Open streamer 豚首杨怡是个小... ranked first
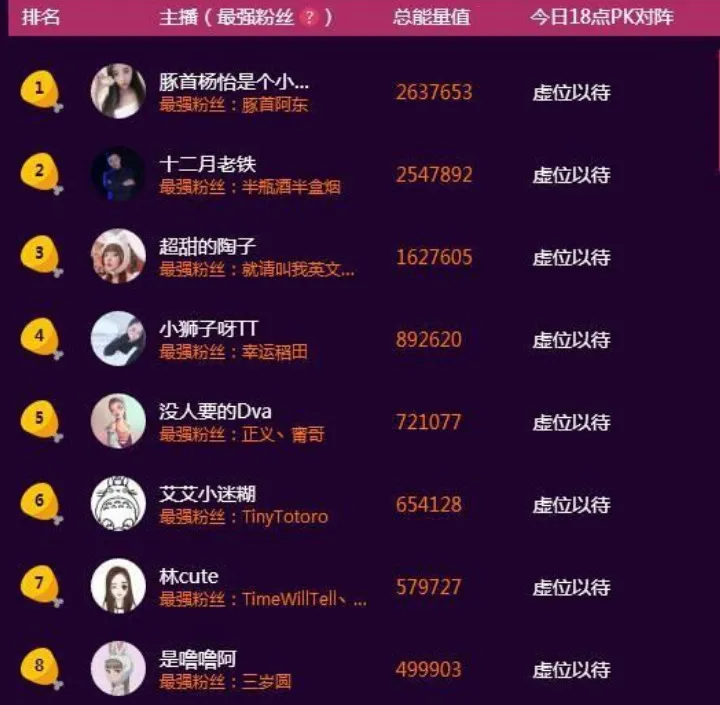The width and height of the screenshot is (720, 705). 233,82
